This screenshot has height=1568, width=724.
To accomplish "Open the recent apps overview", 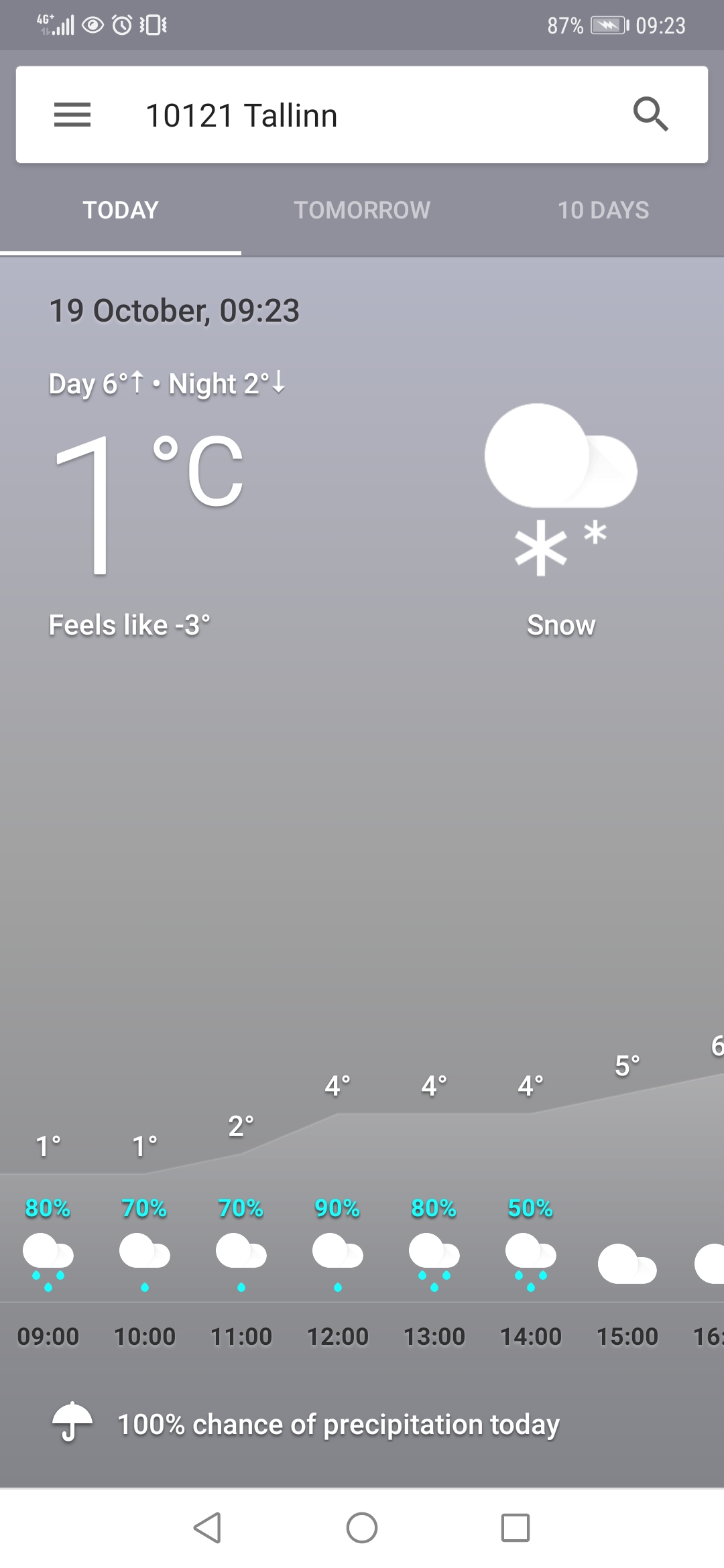I will pos(516,1528).
